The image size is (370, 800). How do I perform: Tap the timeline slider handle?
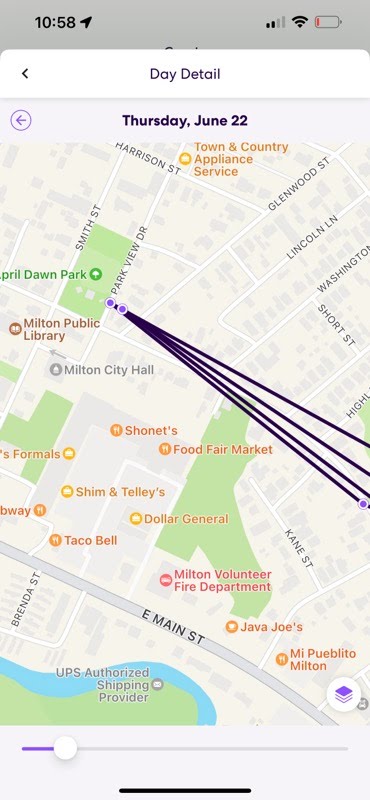[65, 748]
